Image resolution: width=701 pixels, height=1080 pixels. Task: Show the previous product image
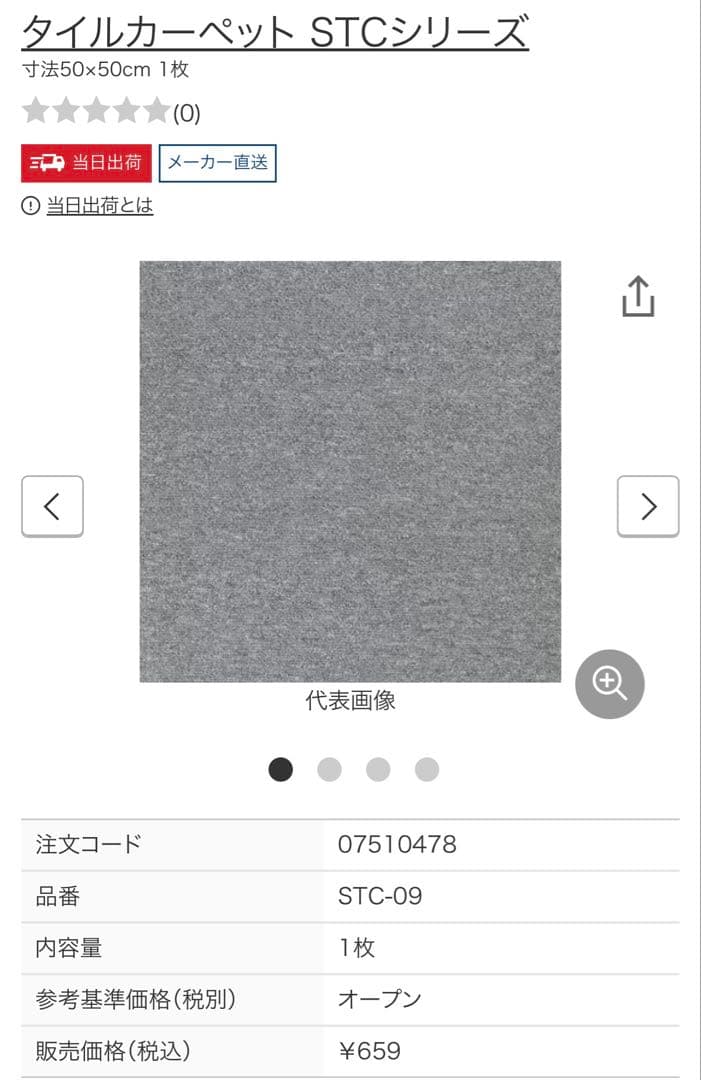point(52,506)
